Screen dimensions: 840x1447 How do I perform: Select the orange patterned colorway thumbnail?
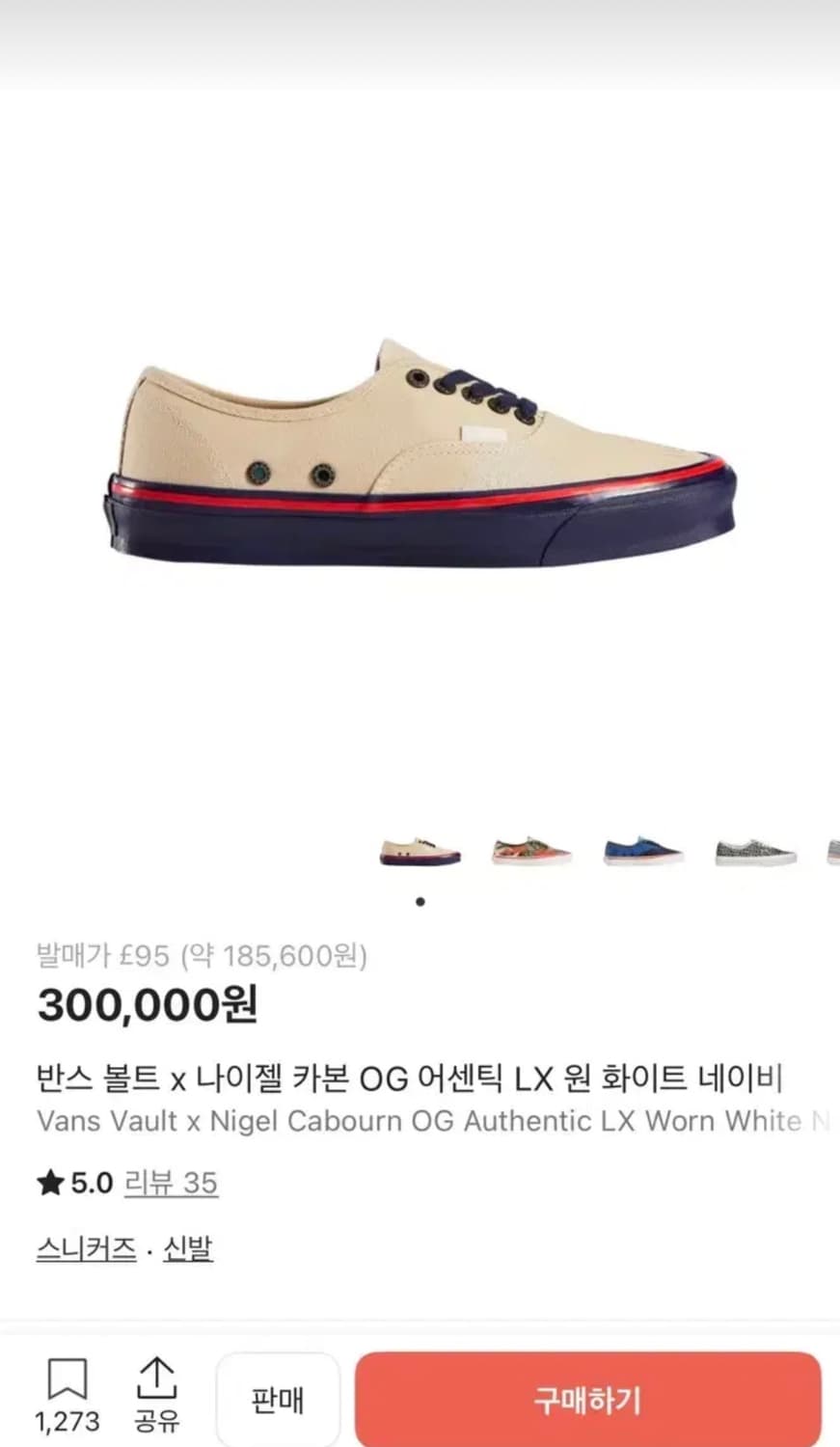[531, 849]
